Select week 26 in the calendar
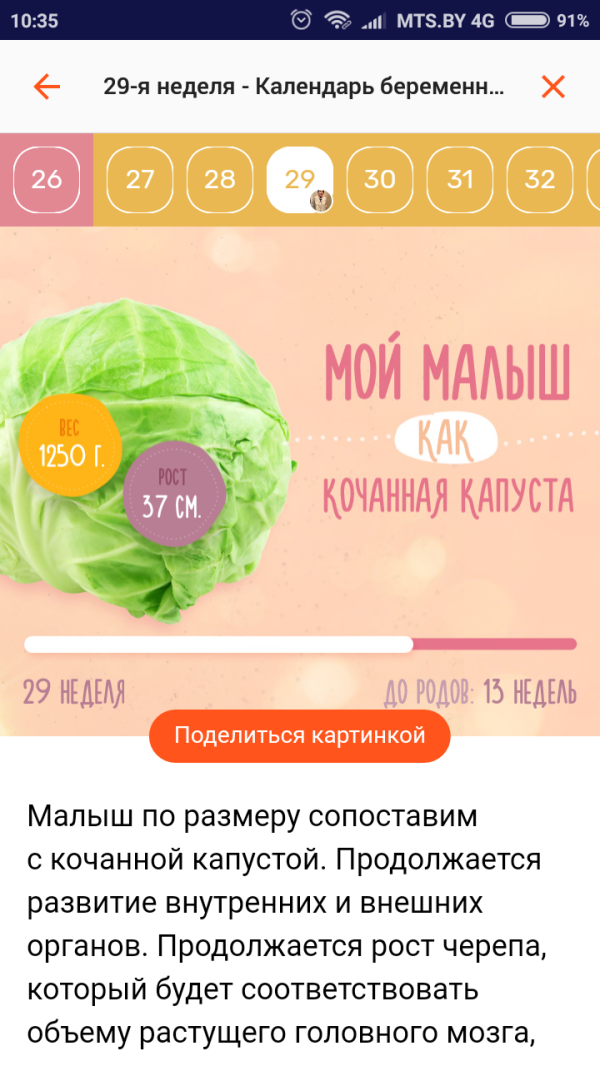Viewport: 600px width, 1065px height. coord(46,179)
